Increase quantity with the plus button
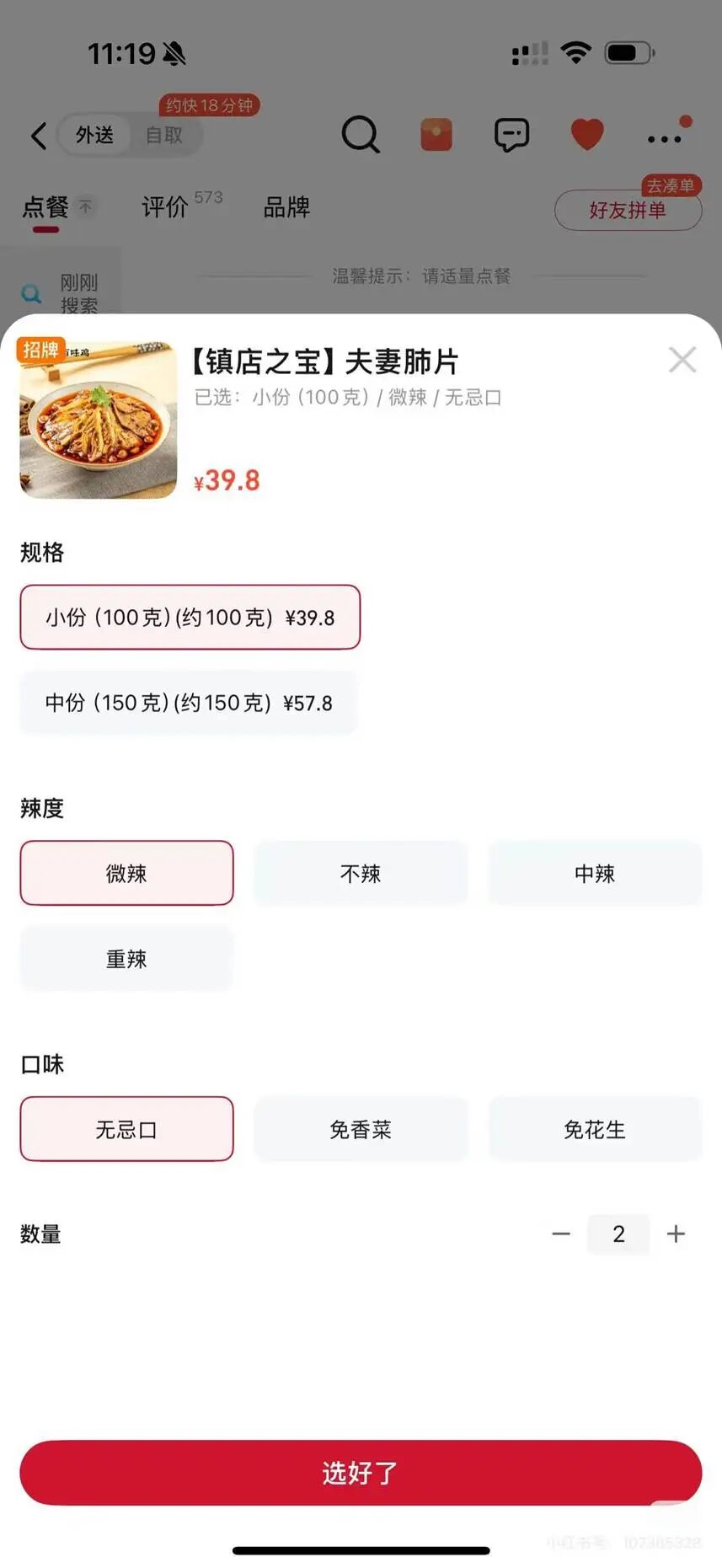This screenshot has height=1568, width=722. [676, 1234]
